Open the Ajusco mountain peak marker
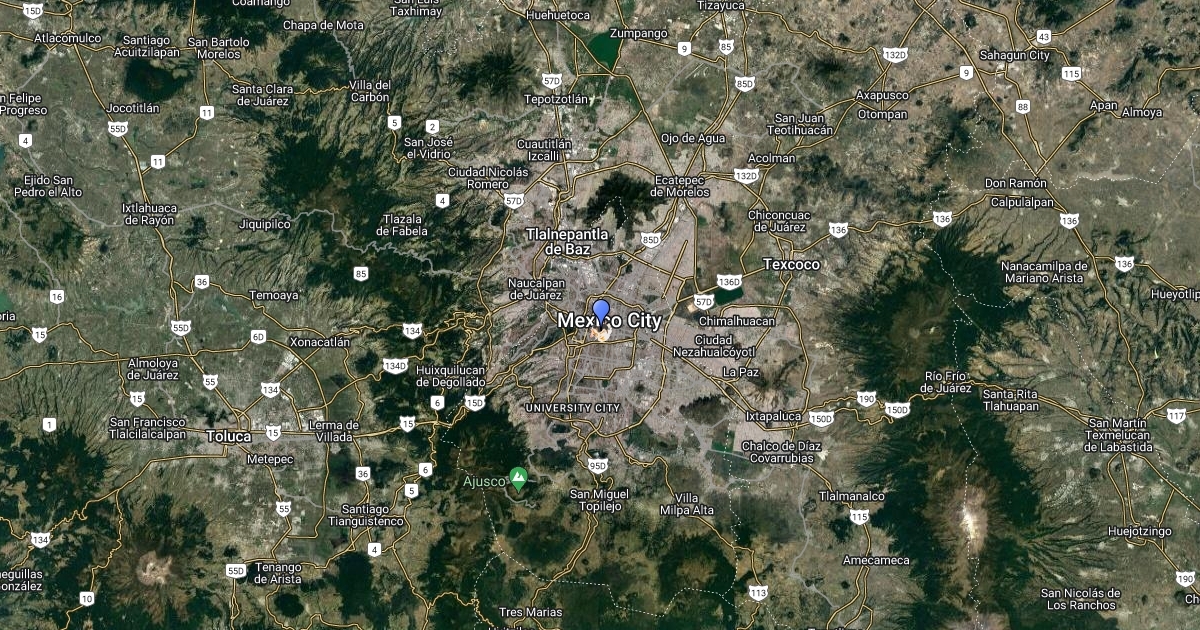Screen dimensions: 1200x630 518,479
